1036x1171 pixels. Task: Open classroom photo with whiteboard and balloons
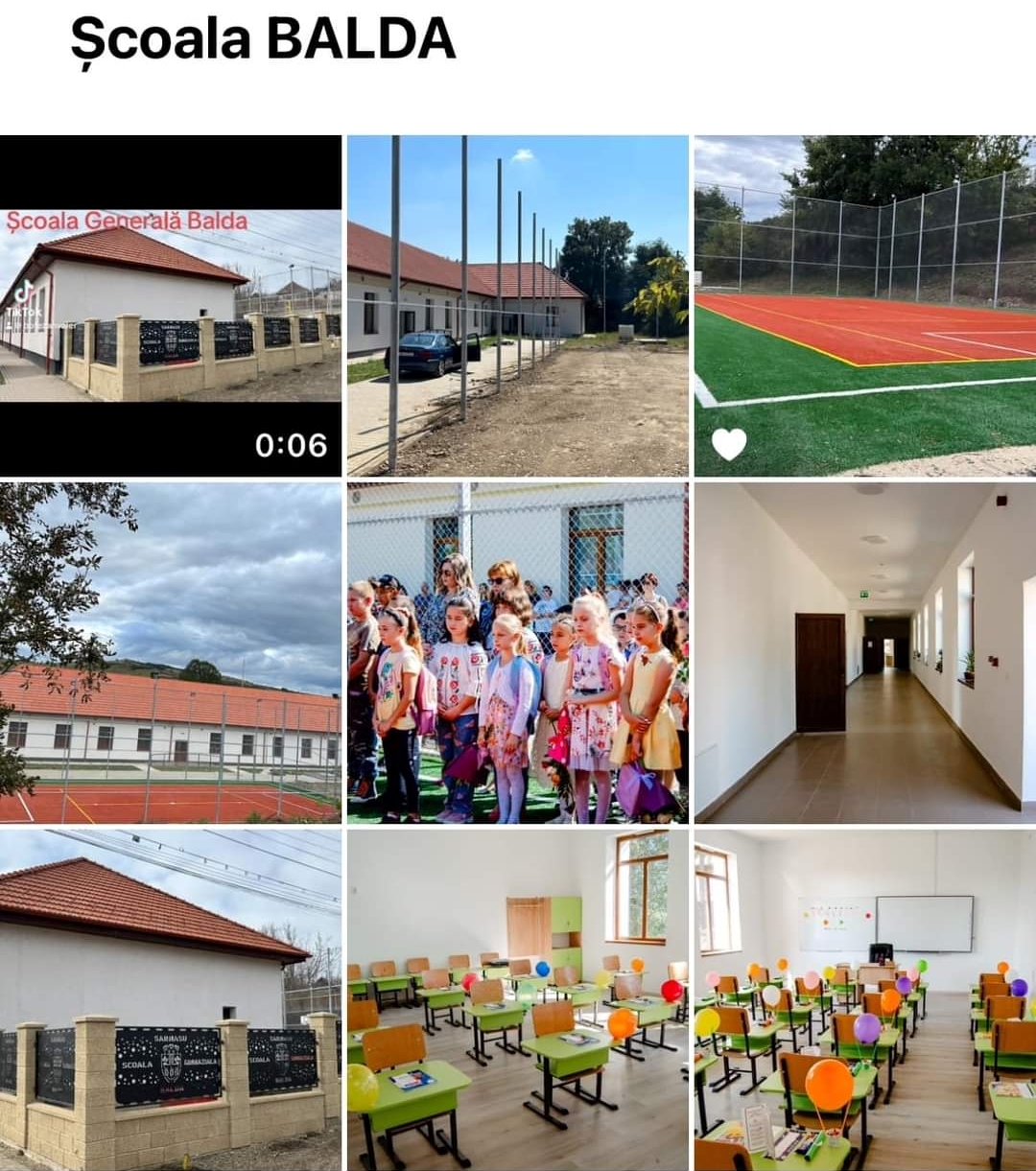tap(864, 999)
